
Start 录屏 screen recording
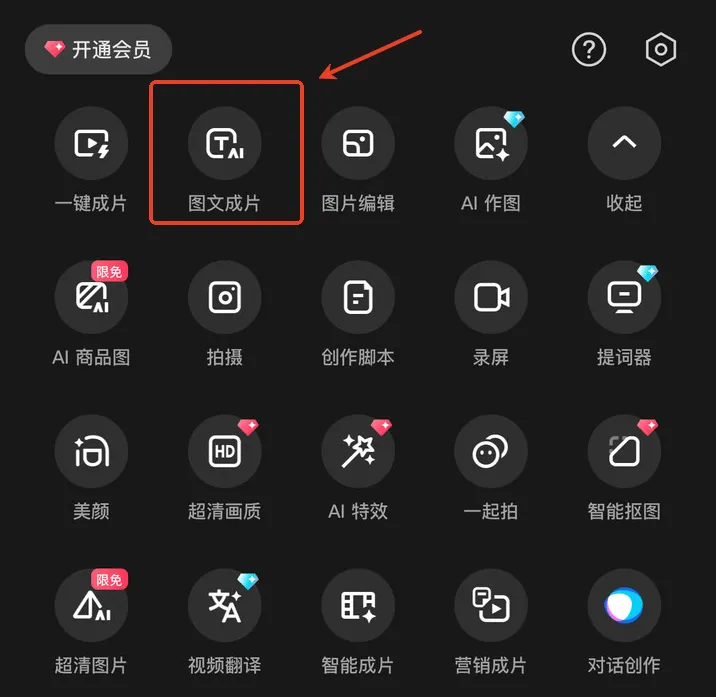[491, 298]
